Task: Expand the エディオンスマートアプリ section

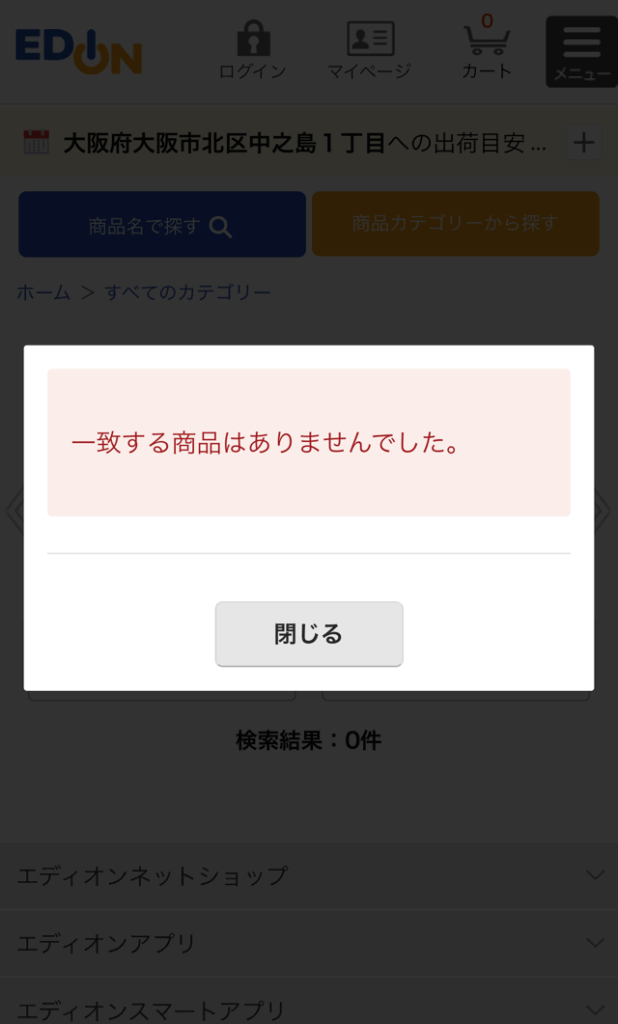Action: [309, 1008]
